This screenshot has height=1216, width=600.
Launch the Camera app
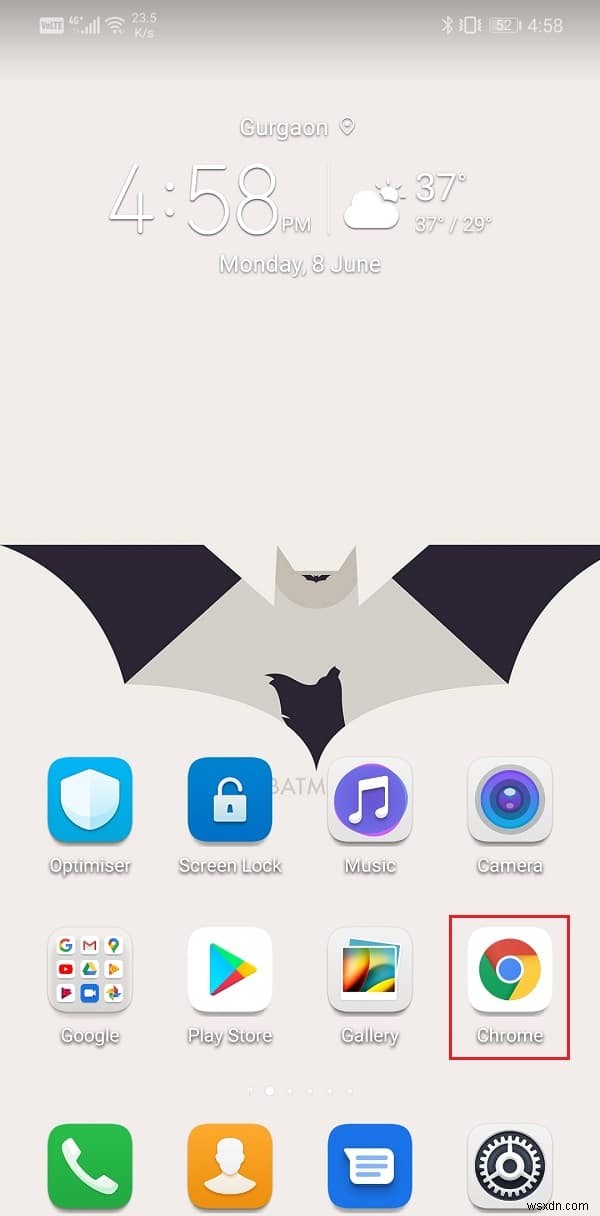click(x=509, y=798)
